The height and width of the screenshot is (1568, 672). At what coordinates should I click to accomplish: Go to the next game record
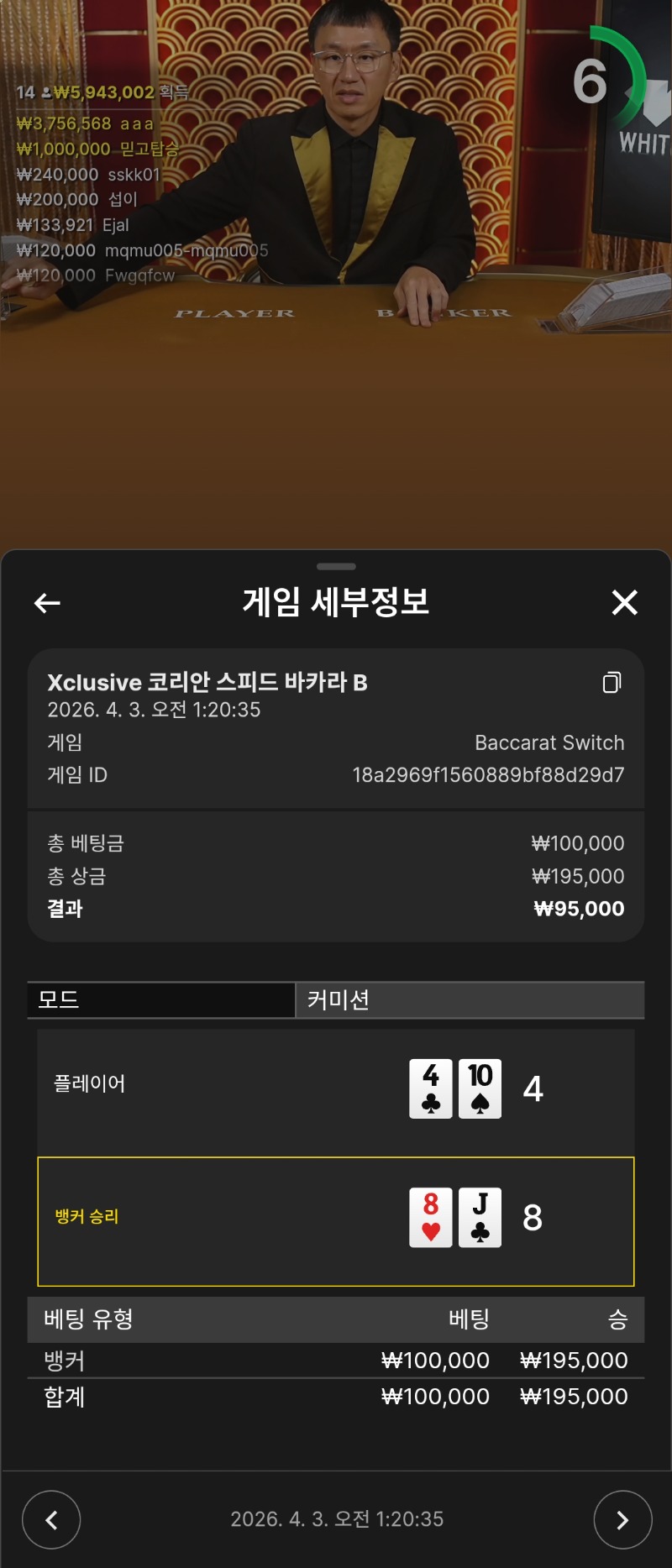(622, 1519)
